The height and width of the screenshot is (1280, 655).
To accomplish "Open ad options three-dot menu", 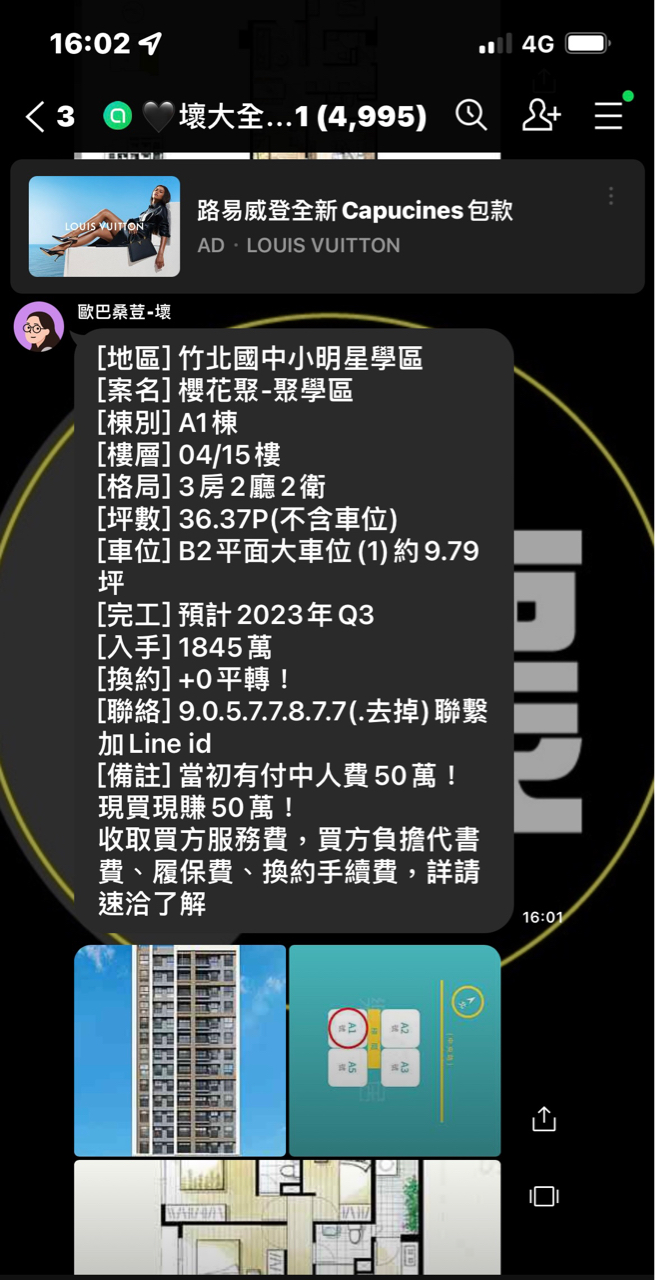I will pos(611,197).
